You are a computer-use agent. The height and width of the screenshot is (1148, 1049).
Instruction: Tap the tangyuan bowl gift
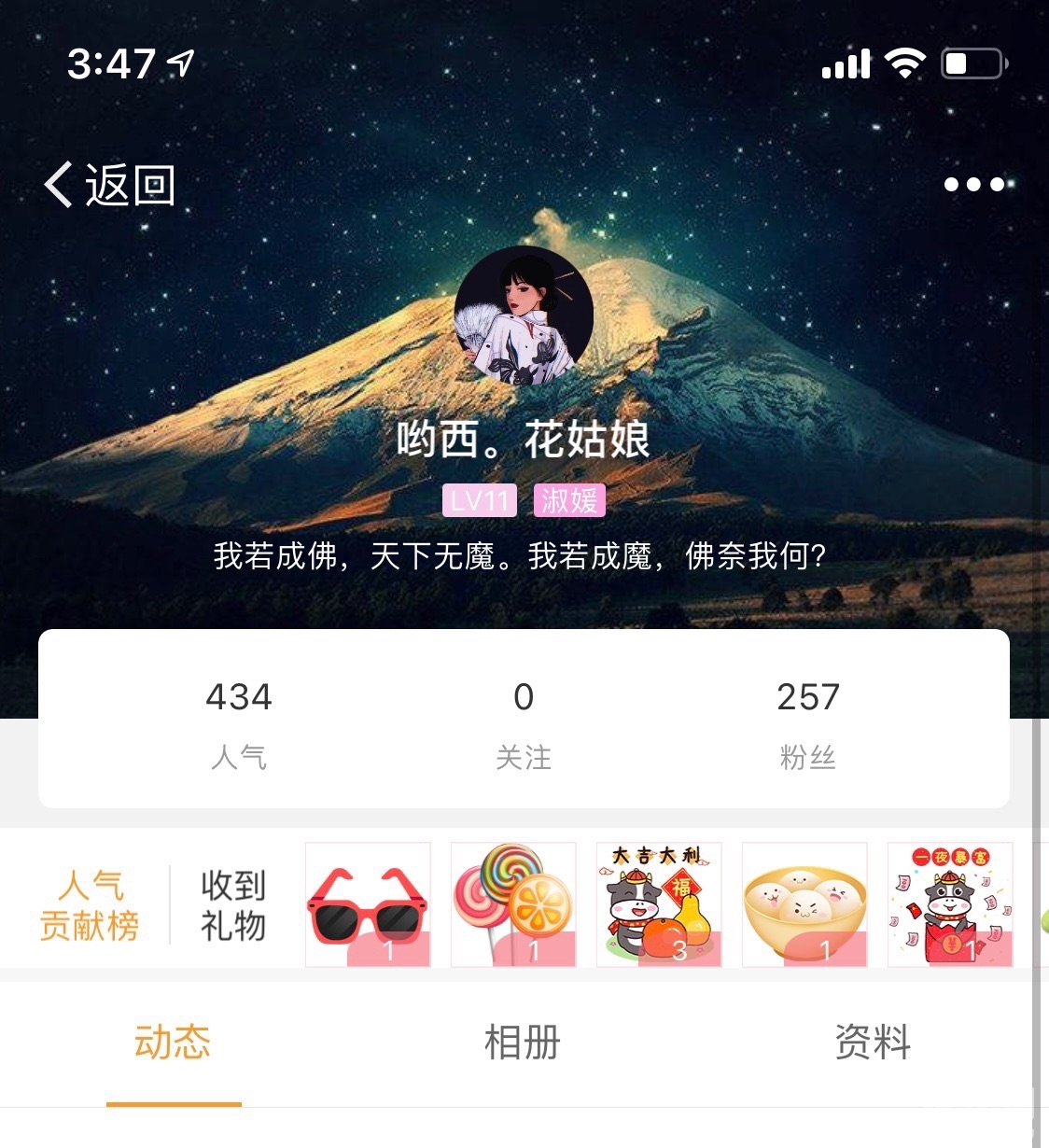point(804,904)
